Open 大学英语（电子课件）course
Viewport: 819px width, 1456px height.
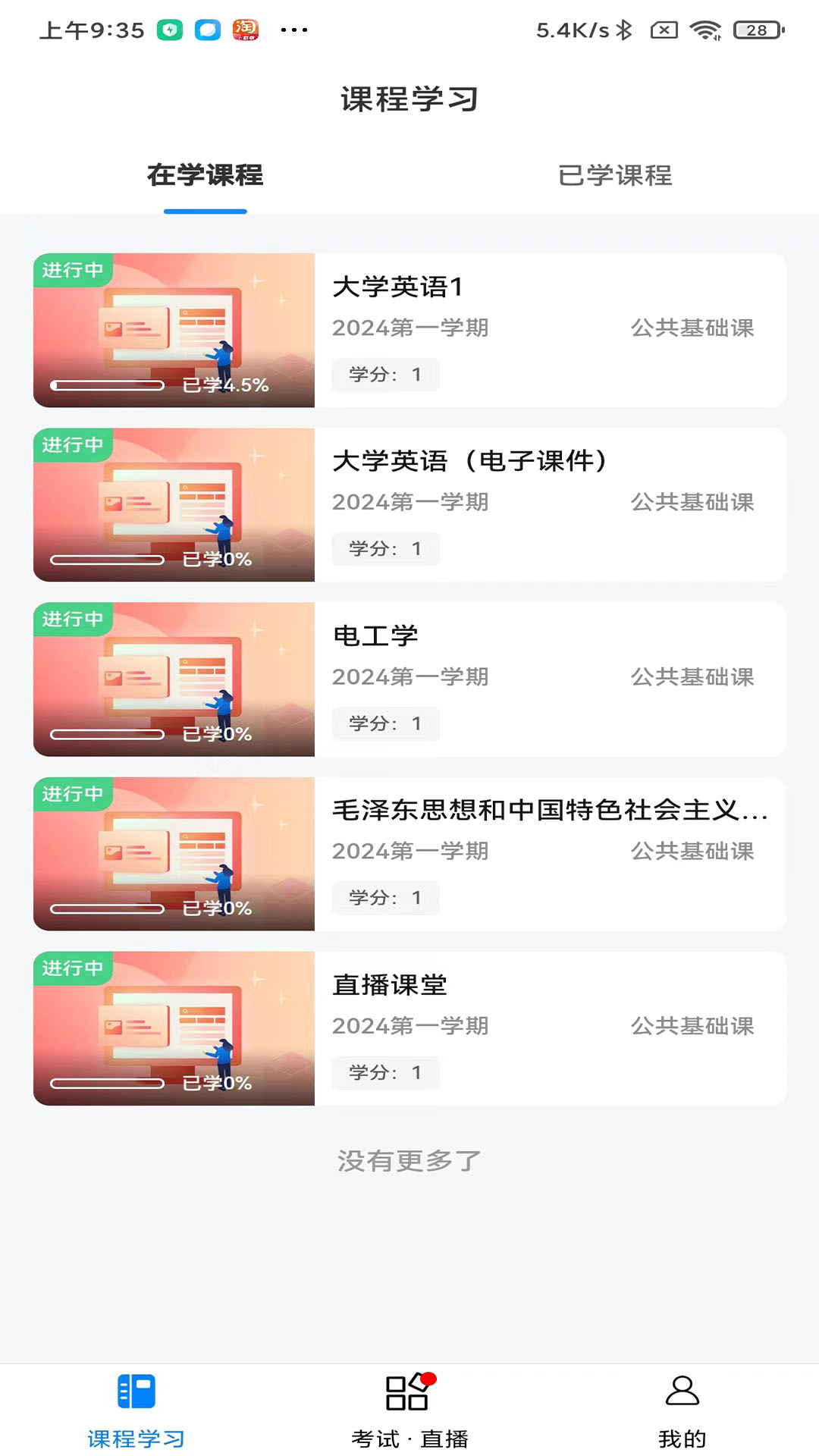[409, 504]
